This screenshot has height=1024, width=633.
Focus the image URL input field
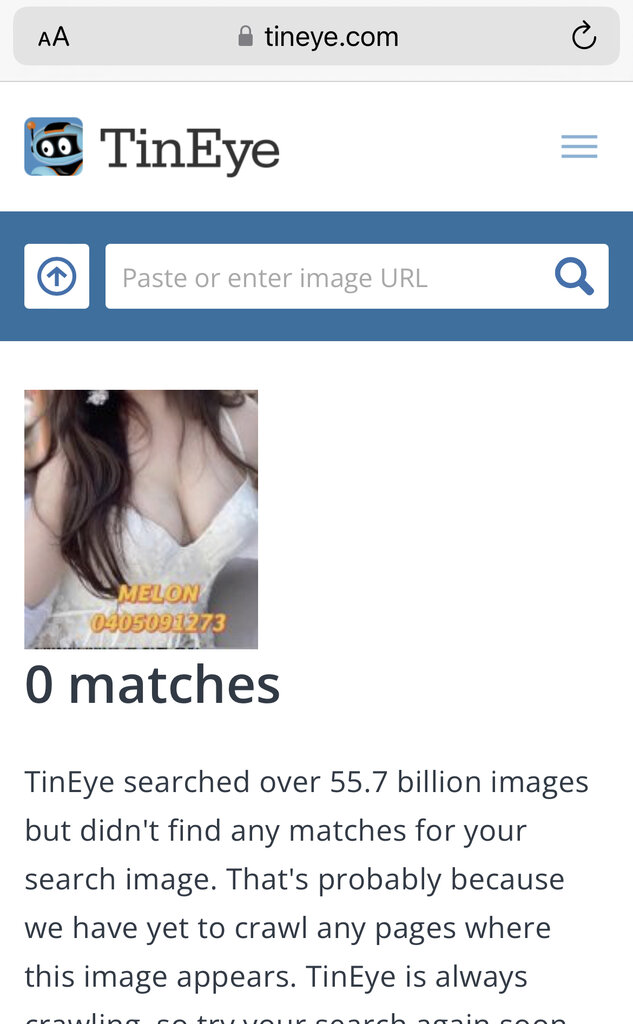pyautogui.click(x=325, y=276)
